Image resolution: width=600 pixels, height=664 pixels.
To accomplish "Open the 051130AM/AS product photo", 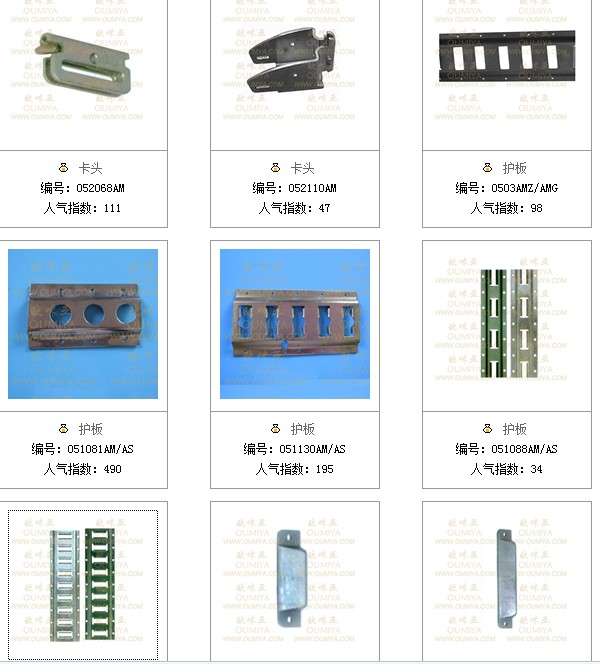I will click(295, 324).
